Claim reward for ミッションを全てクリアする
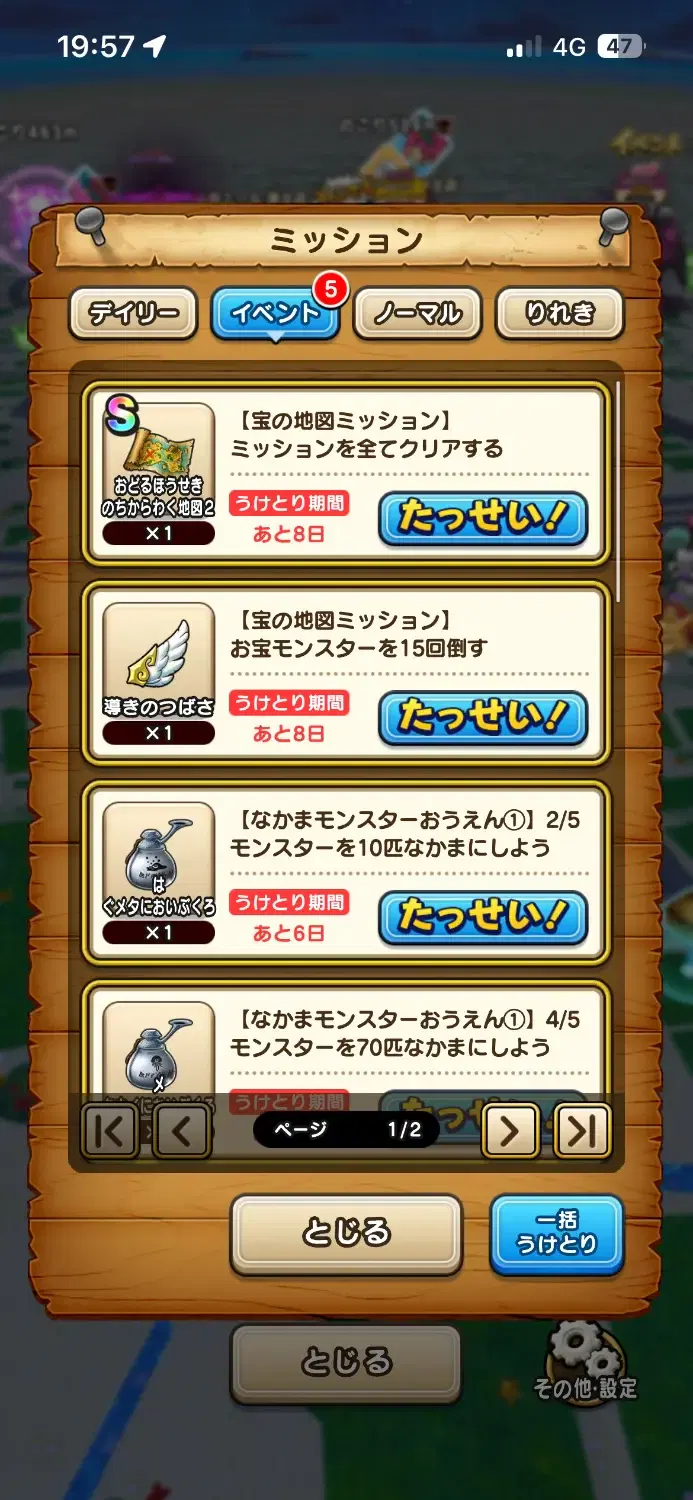The height and width of the screenshot is (1500, 693). (x=482, y=518)
